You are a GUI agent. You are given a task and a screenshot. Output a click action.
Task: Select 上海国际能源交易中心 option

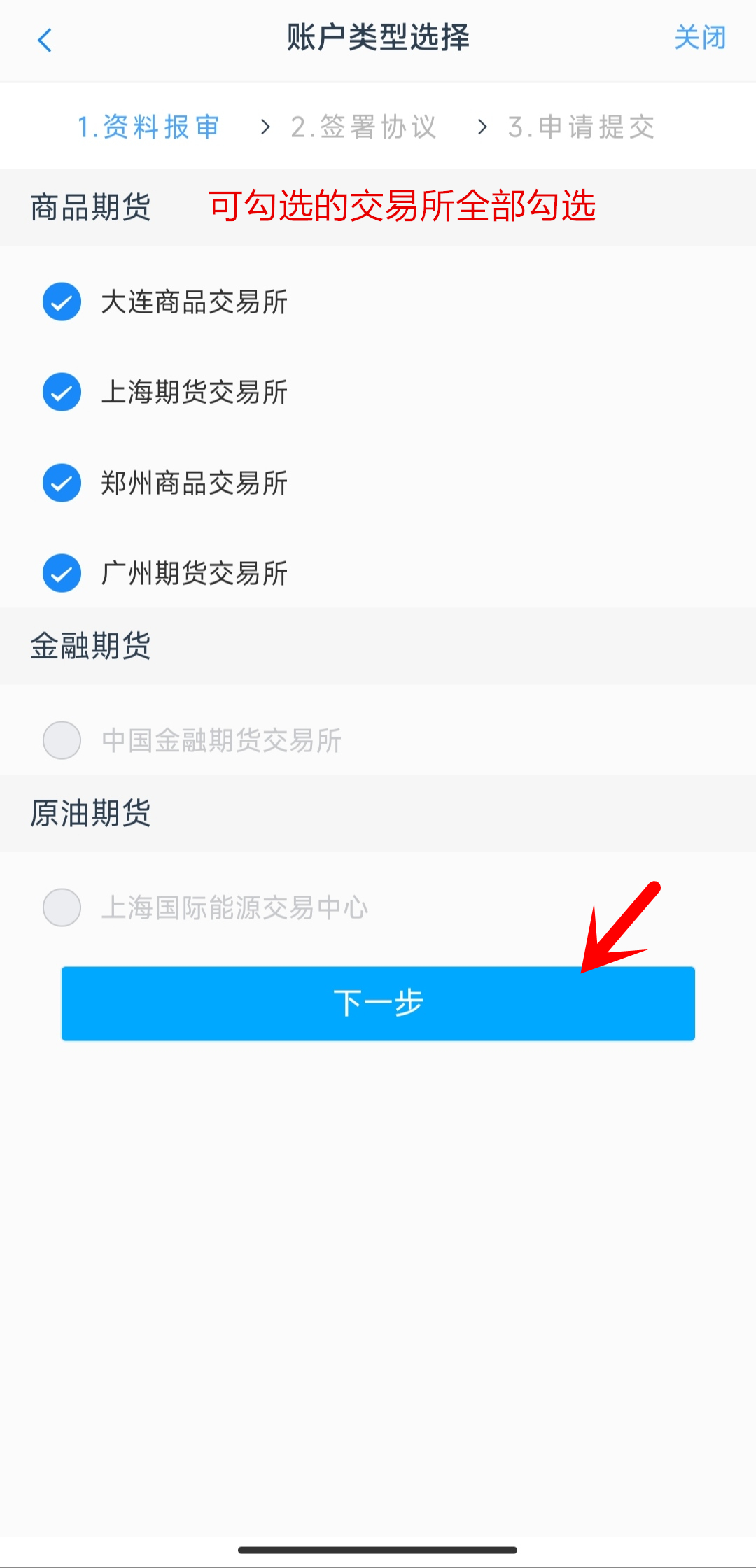tap(62, 907)
